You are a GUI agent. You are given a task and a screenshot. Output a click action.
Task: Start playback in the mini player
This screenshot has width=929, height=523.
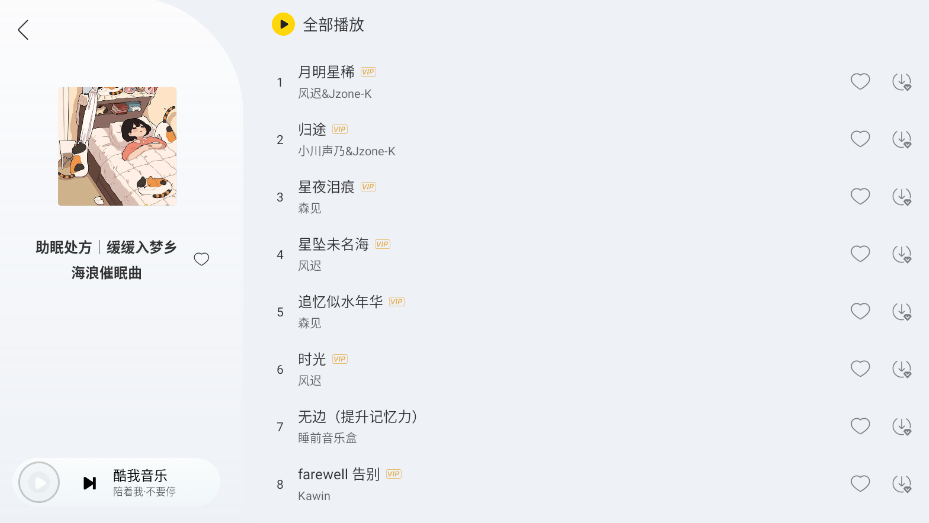tap(39, 483)
